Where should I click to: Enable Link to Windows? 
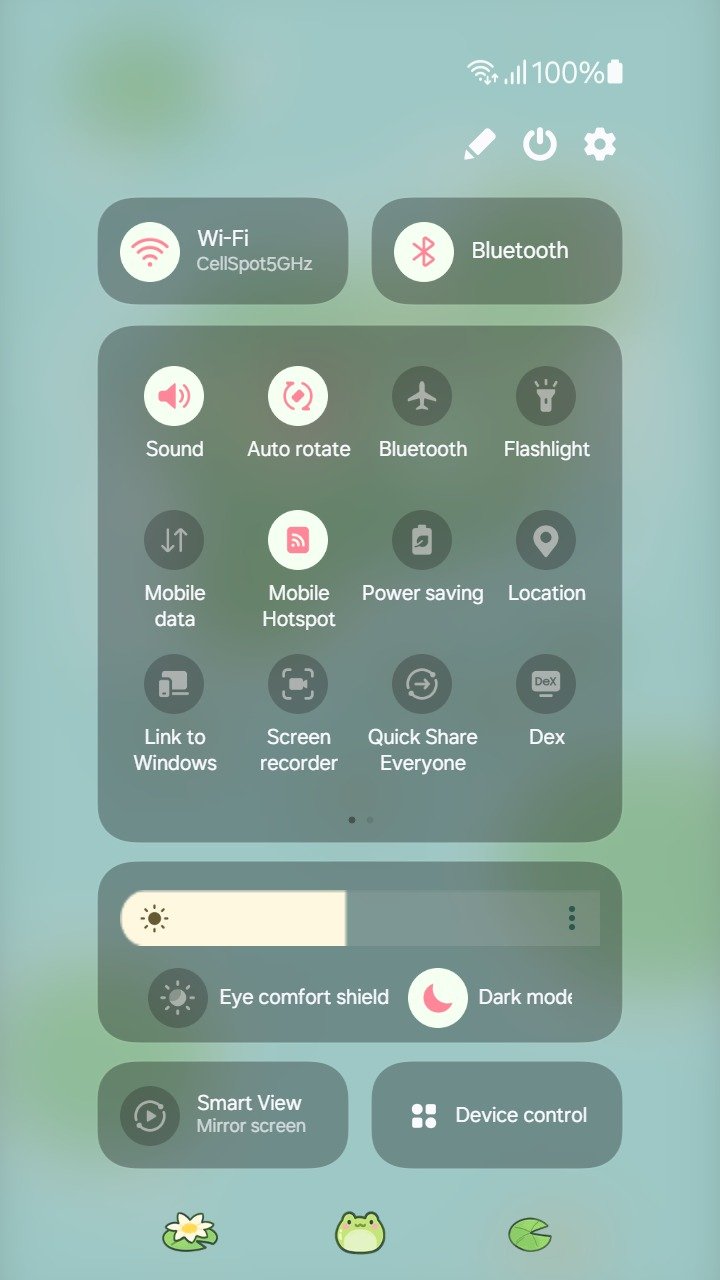tap(174, 684)
